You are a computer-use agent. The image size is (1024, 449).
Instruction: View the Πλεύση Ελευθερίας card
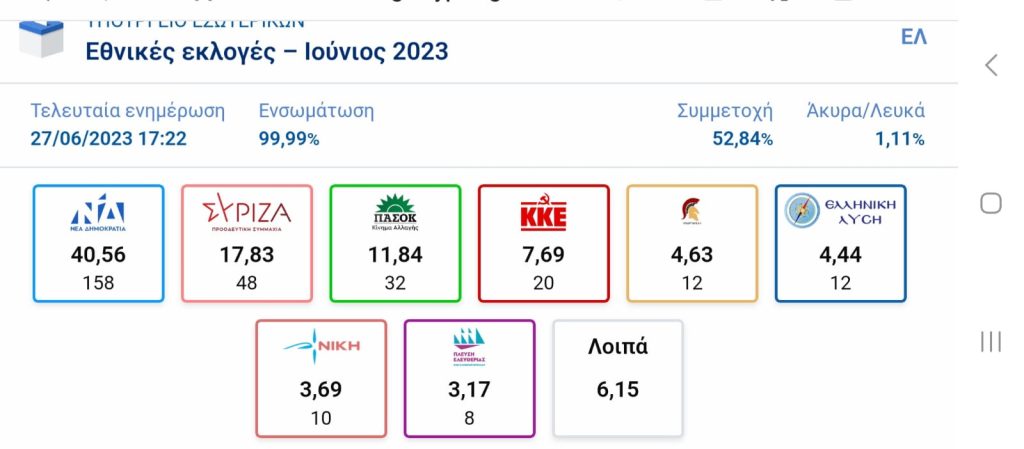tap(469, 378)
